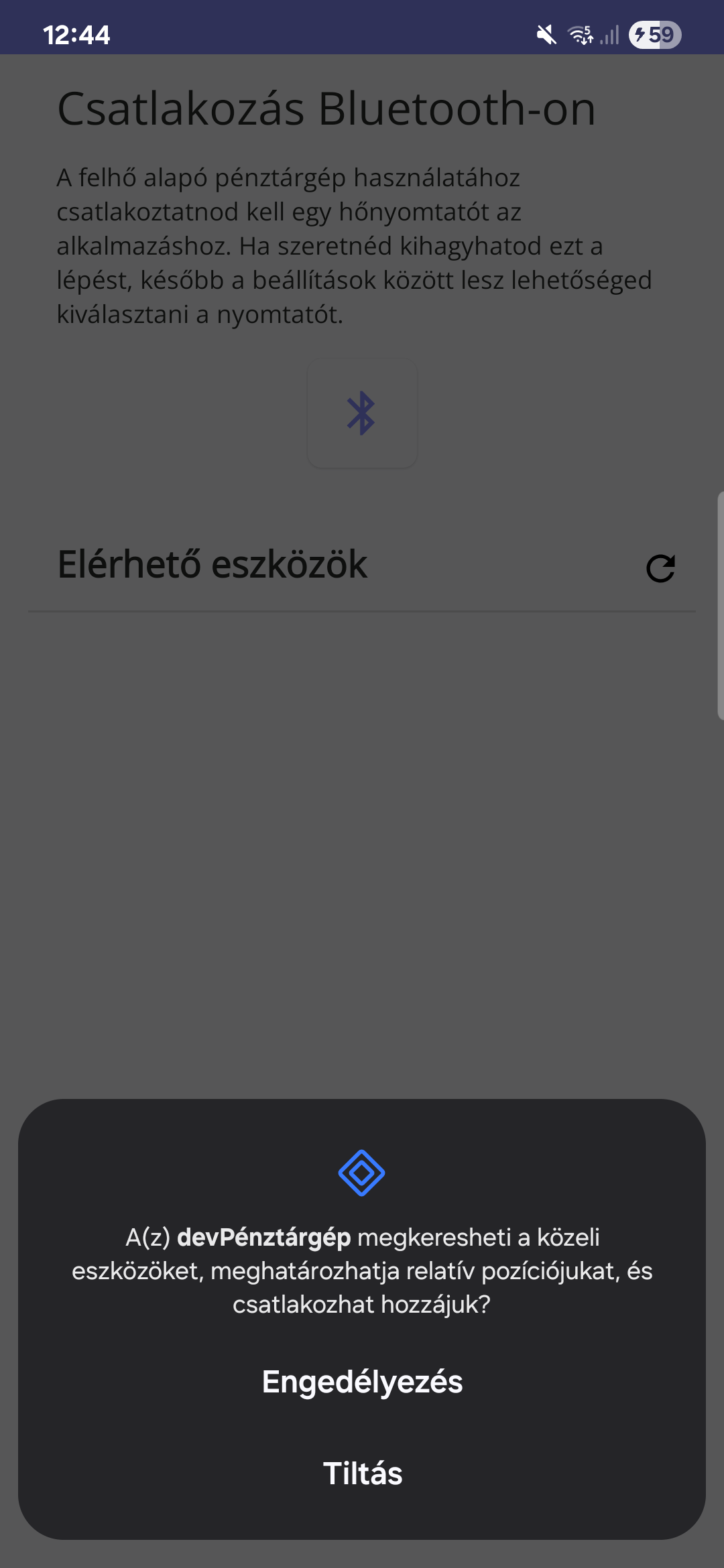The image size is (724, 1568).
Task: Tap the Bluetooth icon card
Action: pyautogui.click(x=362, y=413)
